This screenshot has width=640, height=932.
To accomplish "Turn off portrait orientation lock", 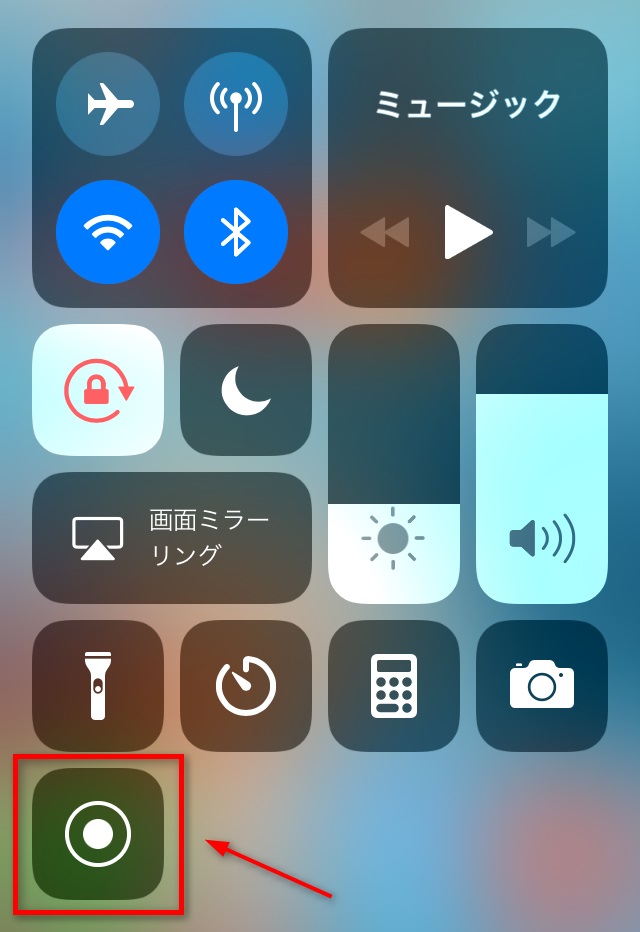I will [x=98, y=390].
